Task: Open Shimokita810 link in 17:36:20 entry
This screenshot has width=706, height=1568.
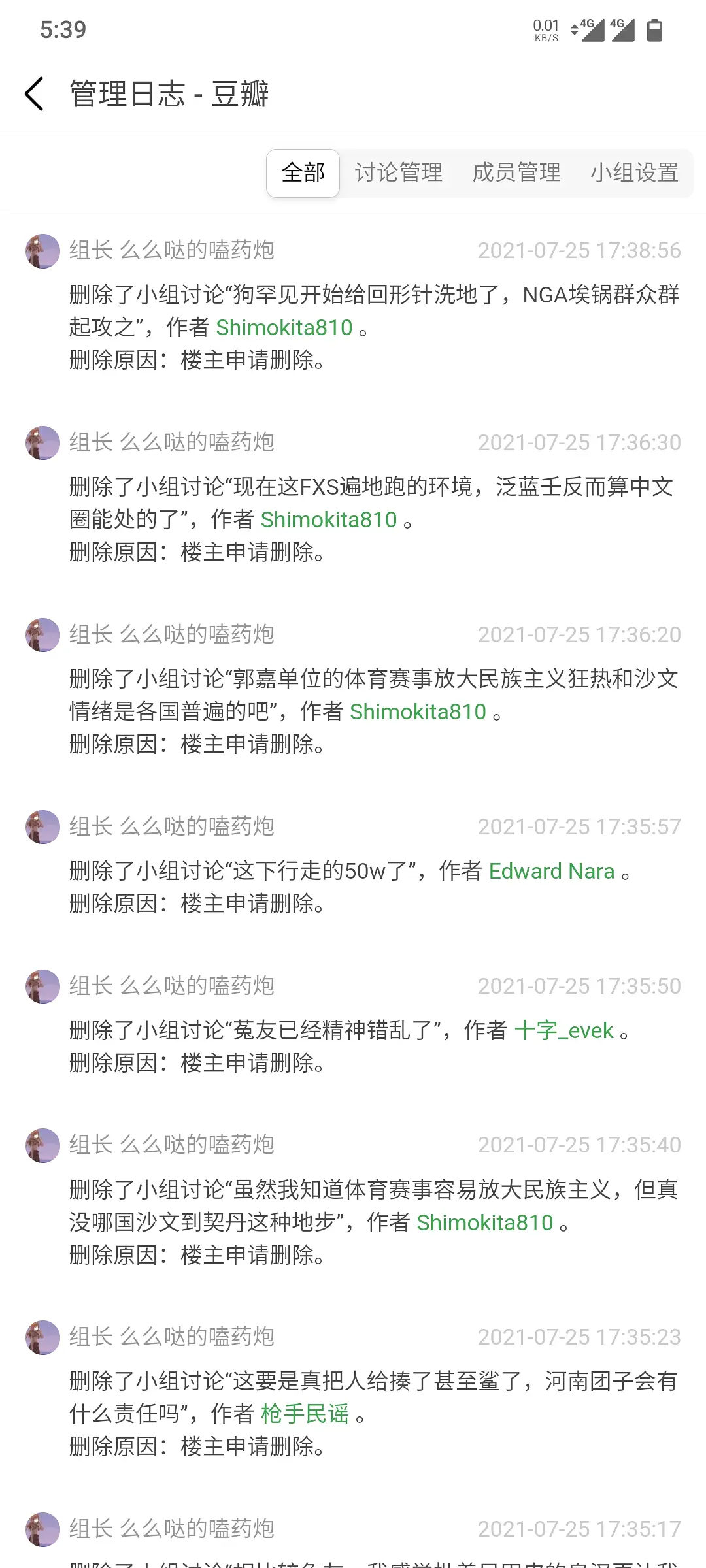Action: coord(418,711)
